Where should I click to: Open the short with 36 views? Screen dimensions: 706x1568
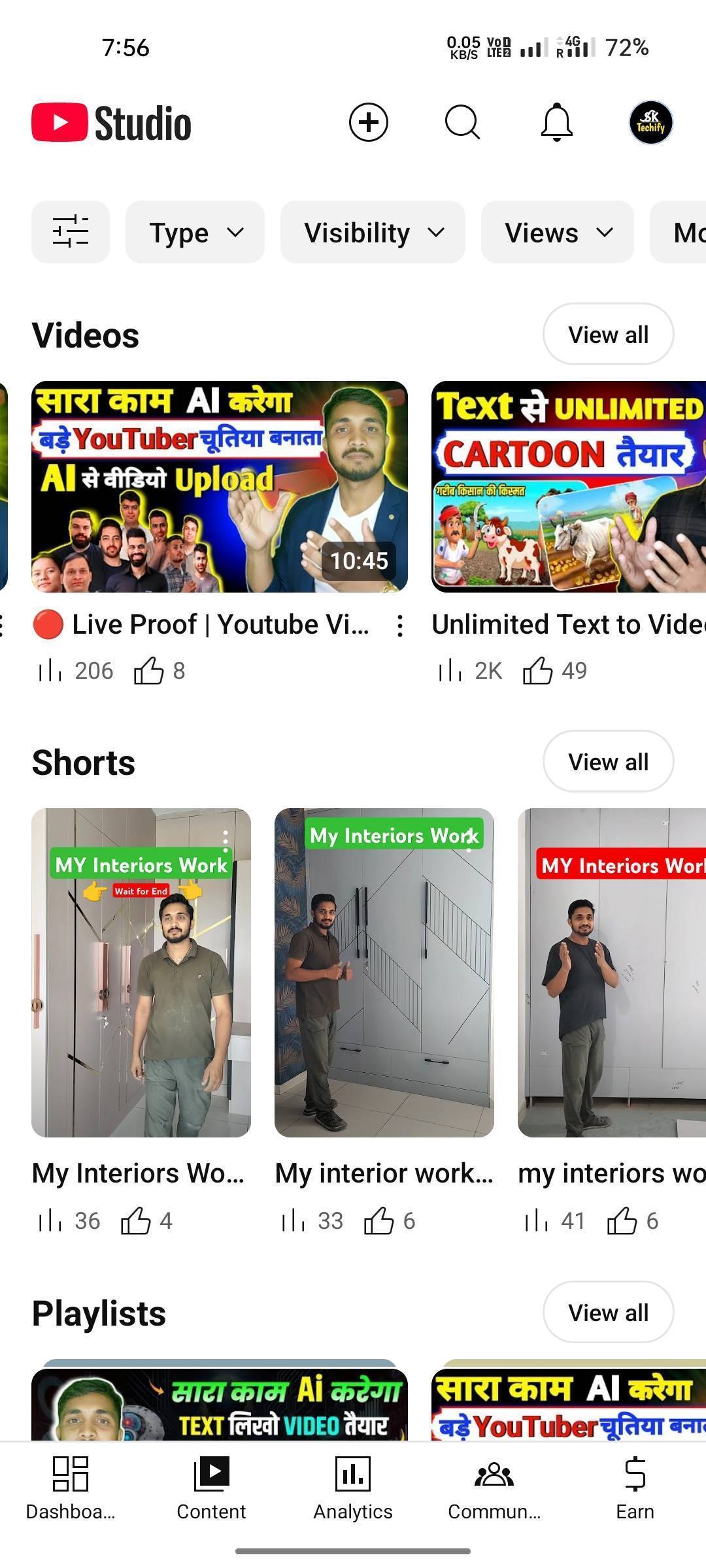pos(141,973)
